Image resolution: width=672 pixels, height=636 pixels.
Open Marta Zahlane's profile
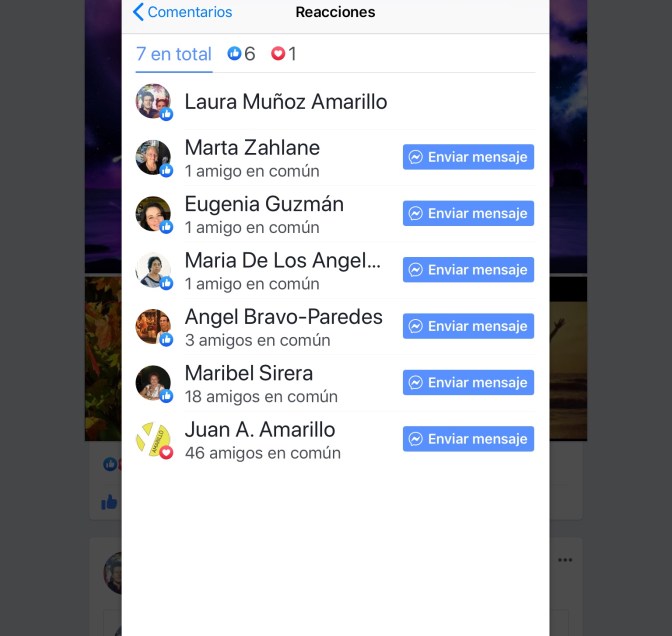pos(252,148)
